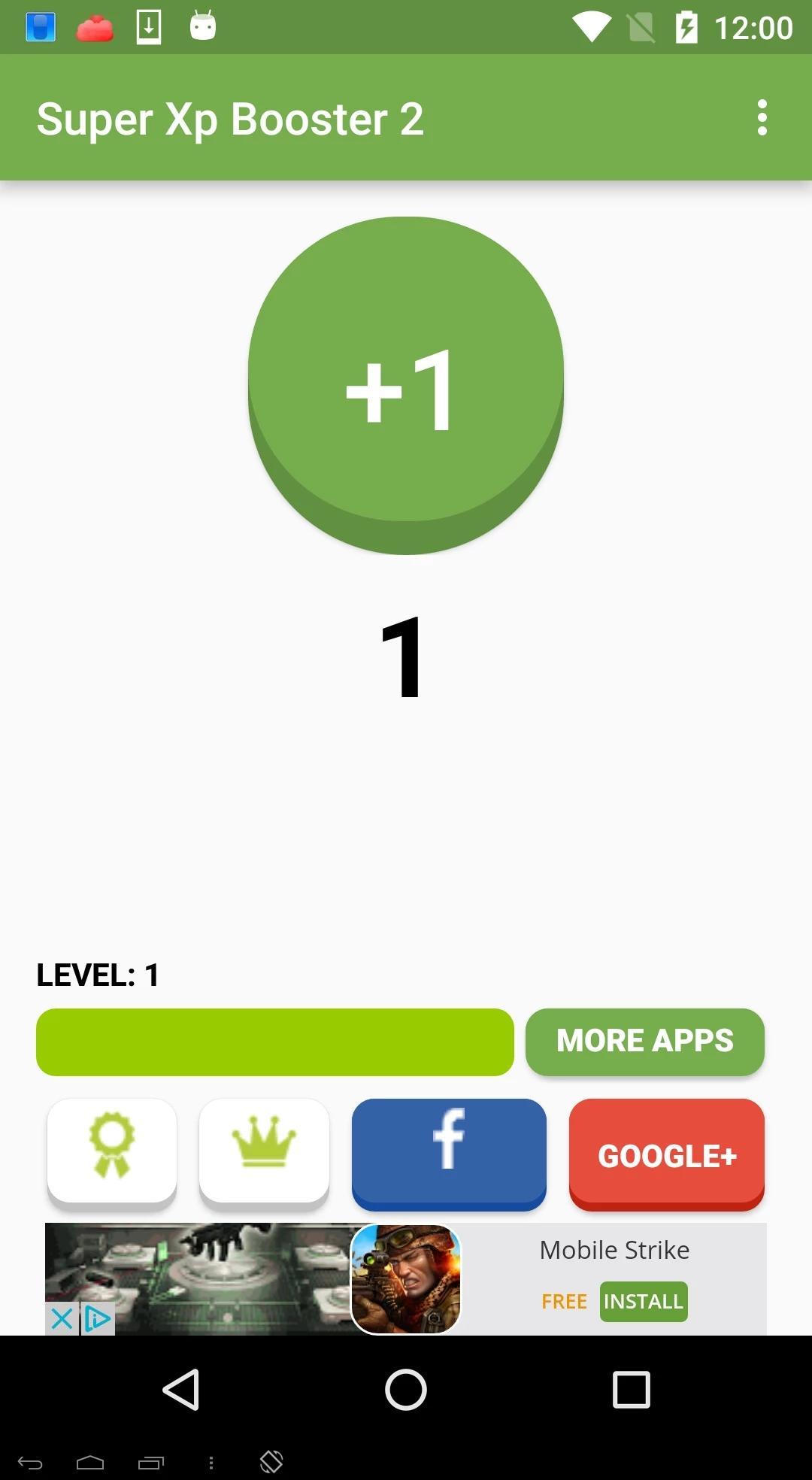Install Mobile Strike from the ad
The height and width of the screenshot is (1480, 812).
click(x=643, y=1301)
